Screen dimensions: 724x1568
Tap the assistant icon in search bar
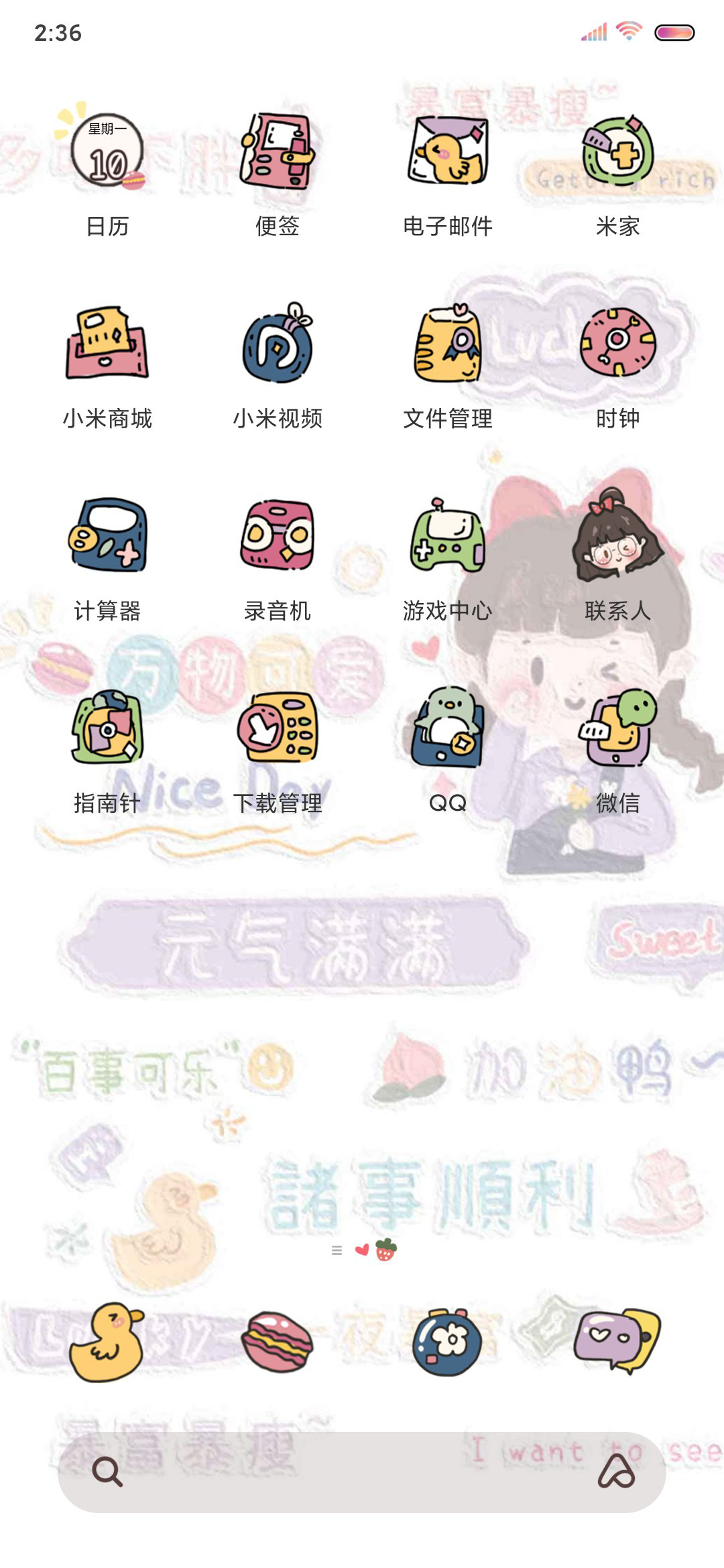coord(617,1472)
